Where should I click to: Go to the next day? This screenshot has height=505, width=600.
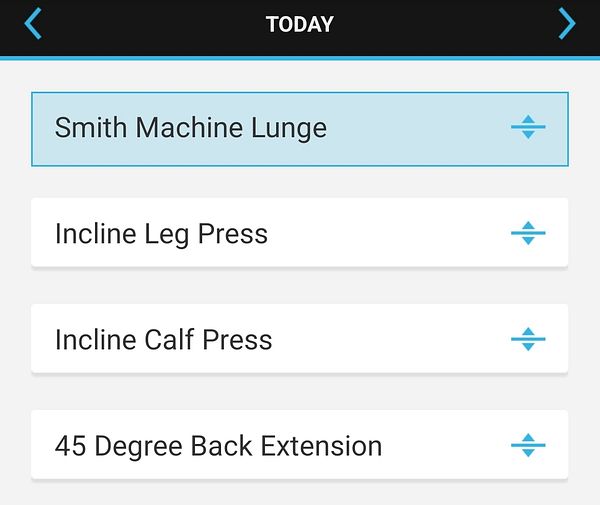(567, 23)
